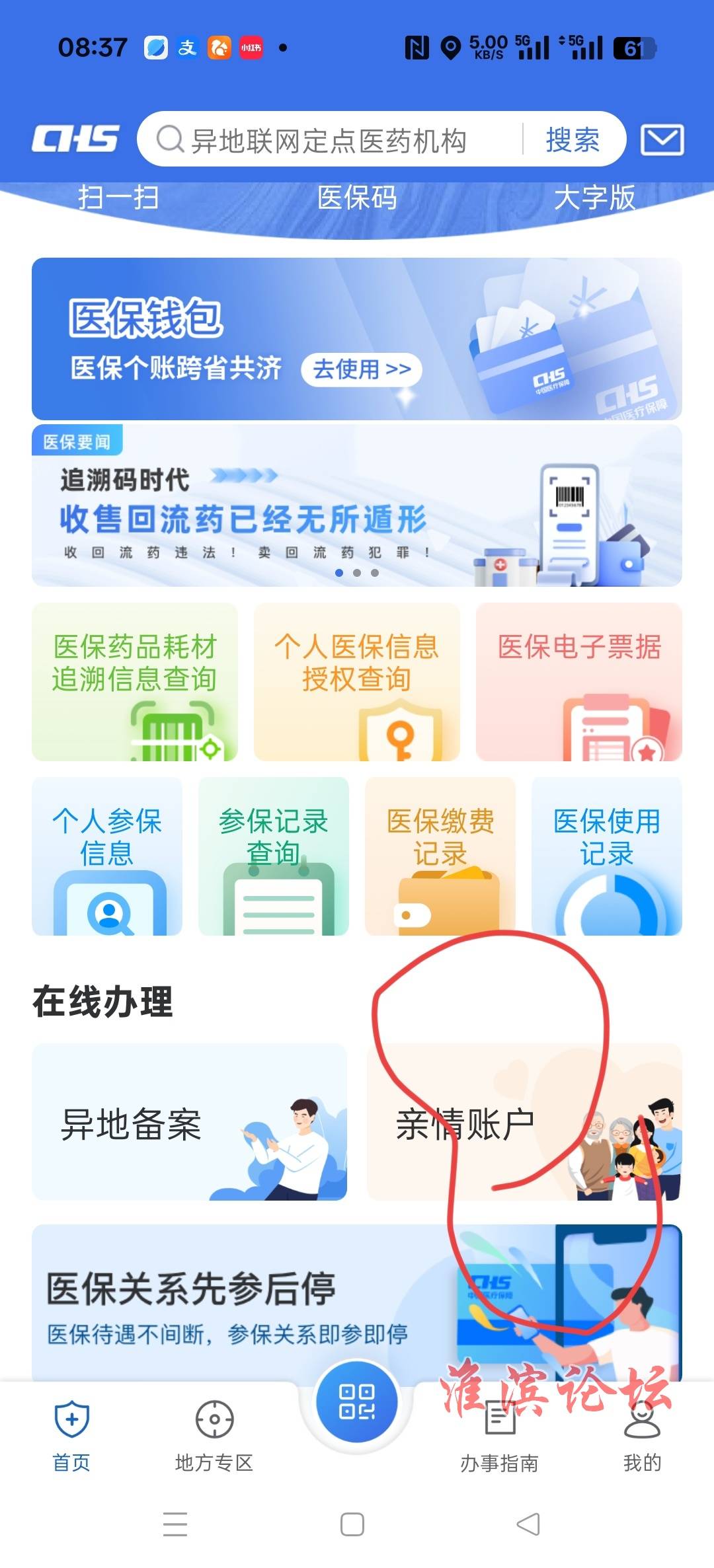Tap the 搜索 search button
Screen dimensions: 714x1568
[573, 140]
